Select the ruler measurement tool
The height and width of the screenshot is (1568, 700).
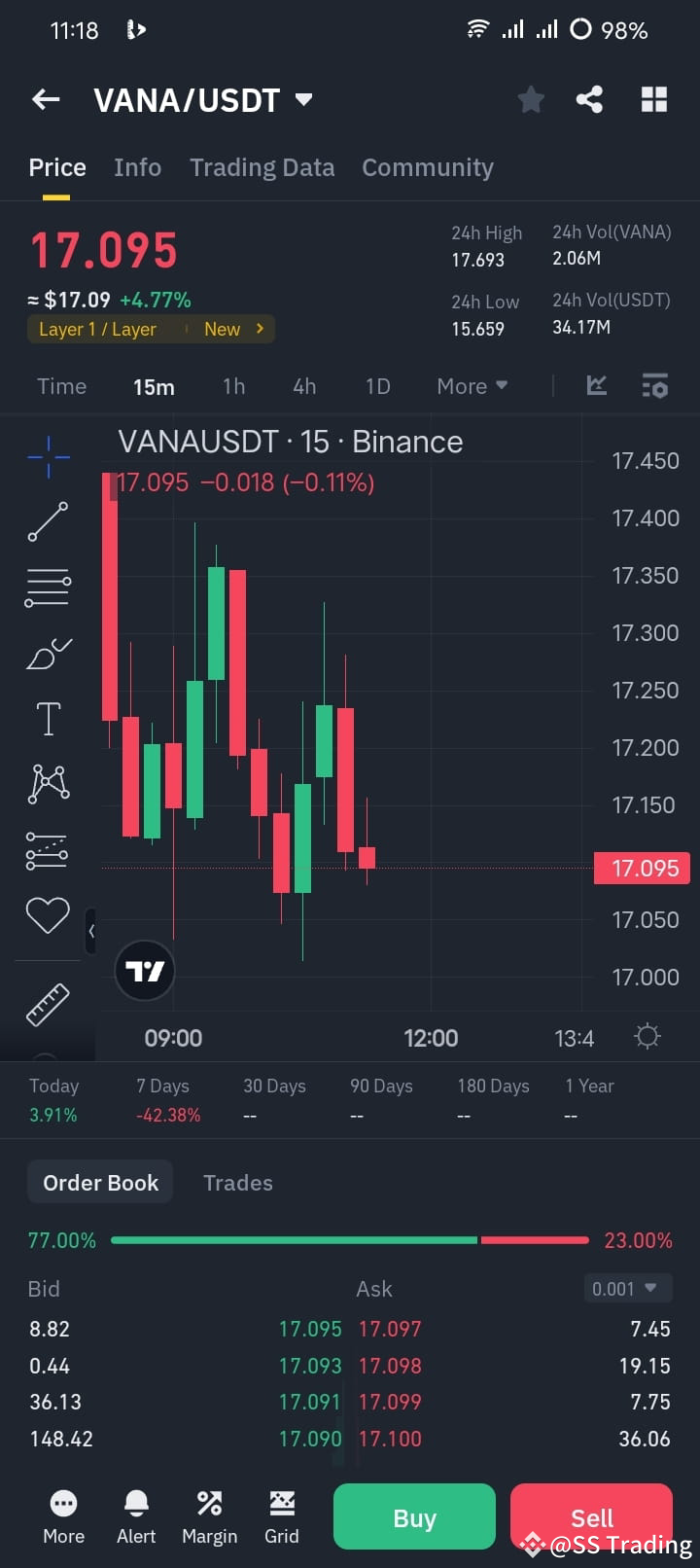click(x=48, y=1004)
